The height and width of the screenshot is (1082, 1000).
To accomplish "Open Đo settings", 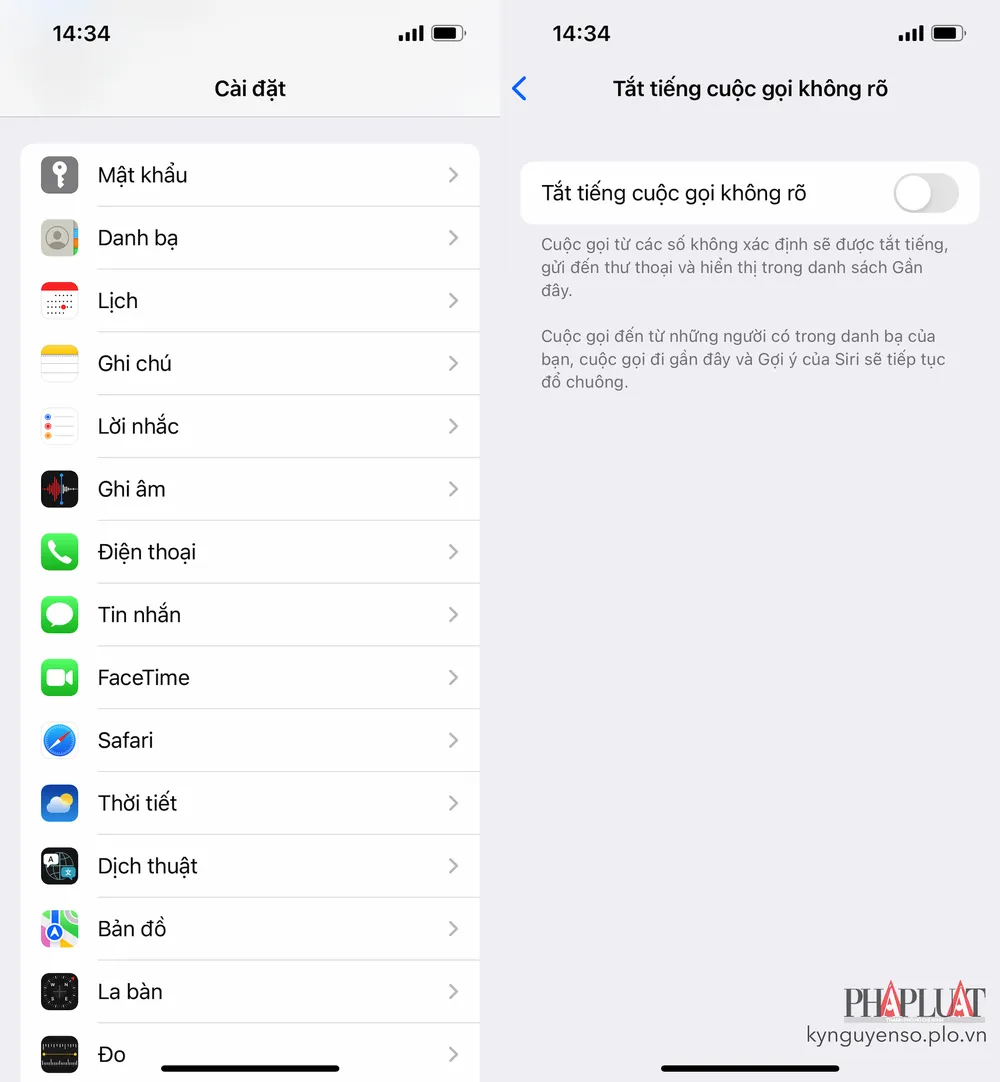I will (x=250, y=1054).
